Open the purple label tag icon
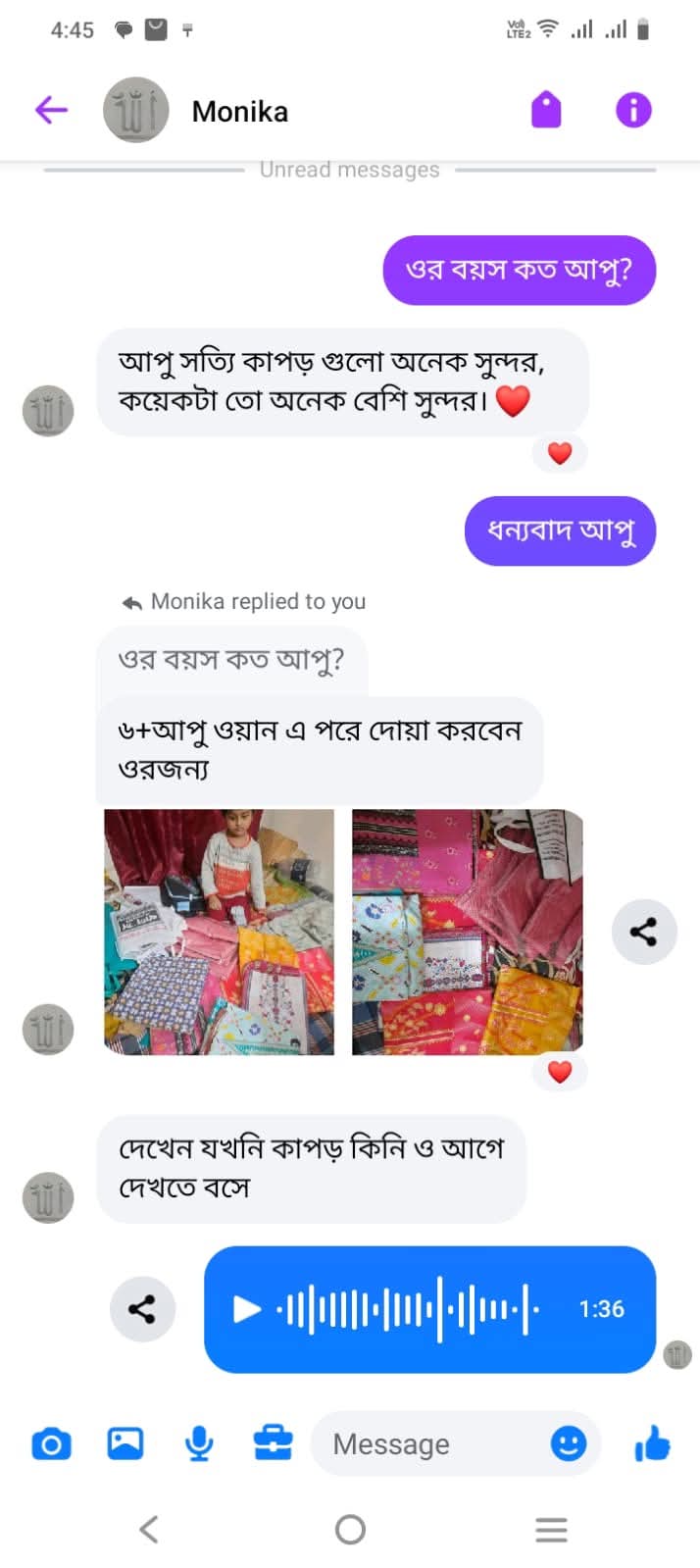 click(546, 110)
